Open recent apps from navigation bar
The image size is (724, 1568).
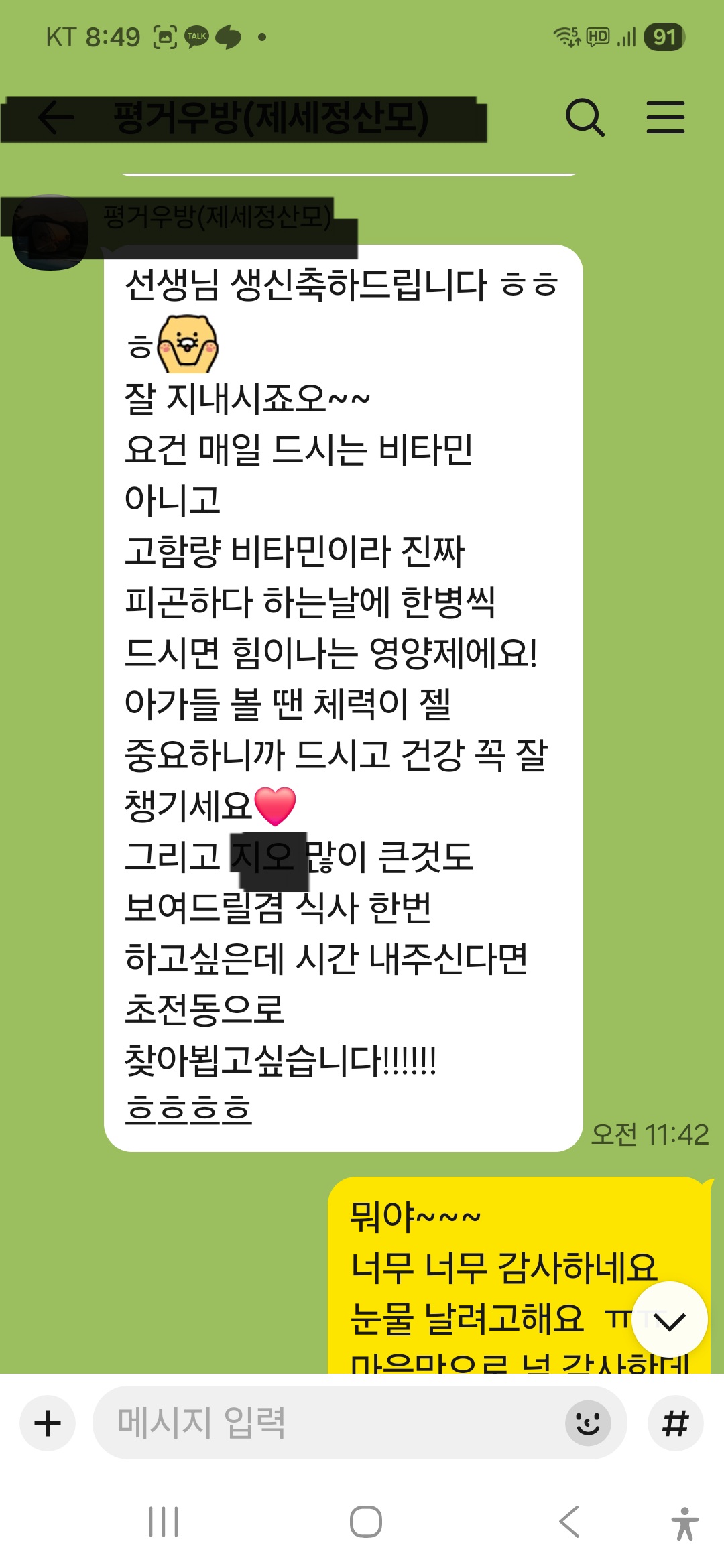click(x=164, y=1522)
